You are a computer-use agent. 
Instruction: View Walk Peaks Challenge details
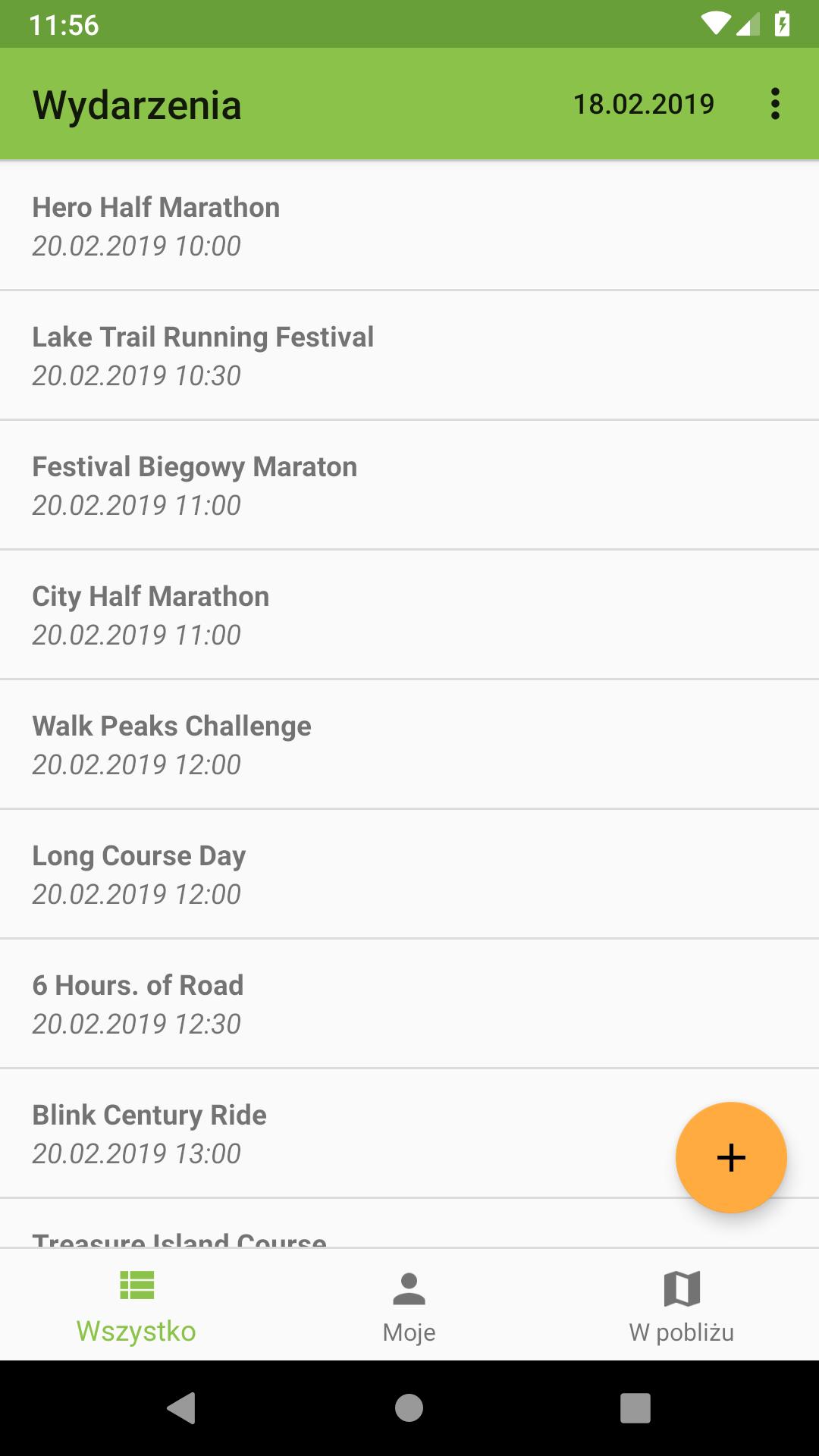[x=409, y=744]
